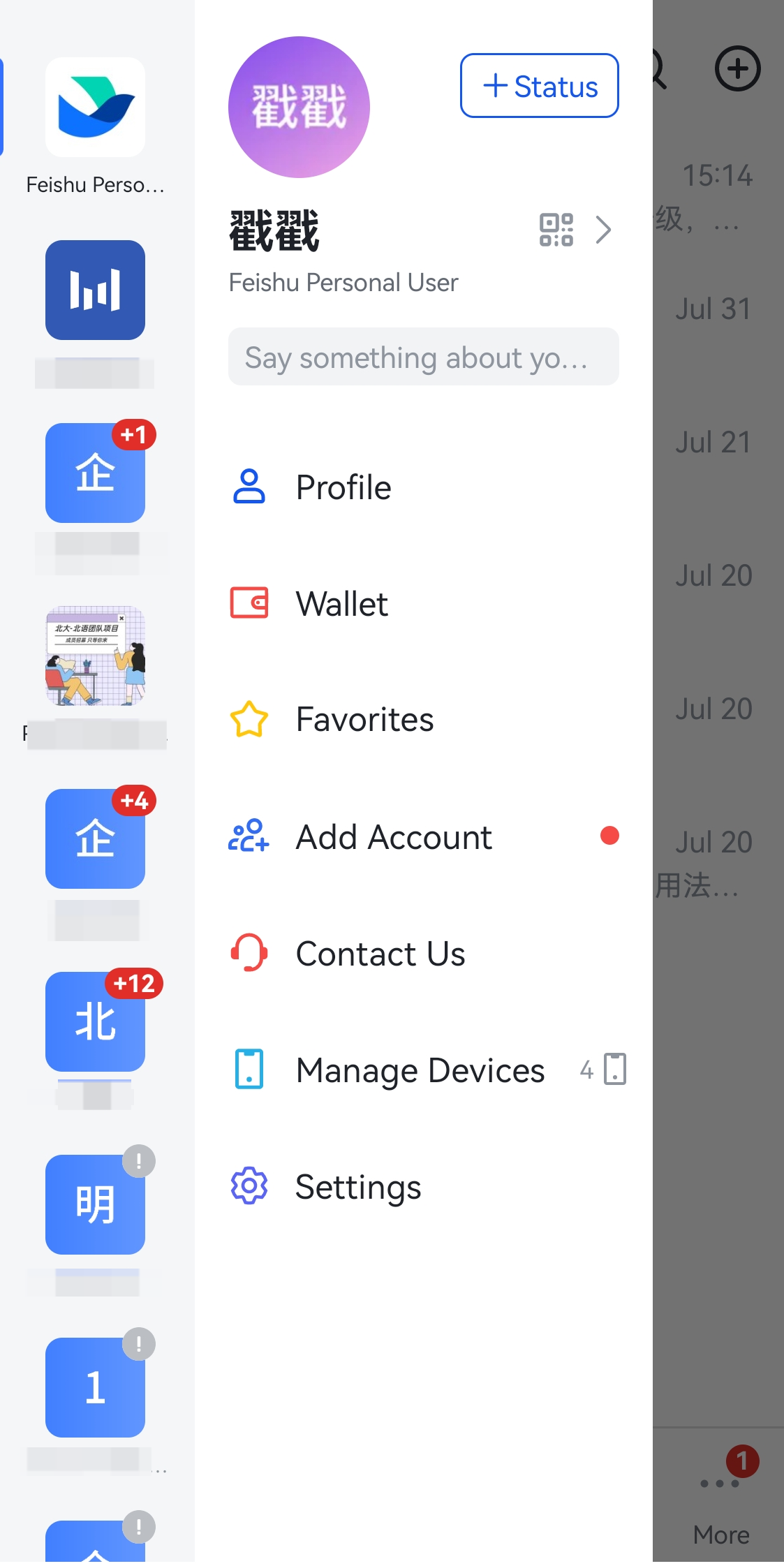Open the 明 workspace
Viewport: 784px width, 1566px height.
pos(95,1204)
